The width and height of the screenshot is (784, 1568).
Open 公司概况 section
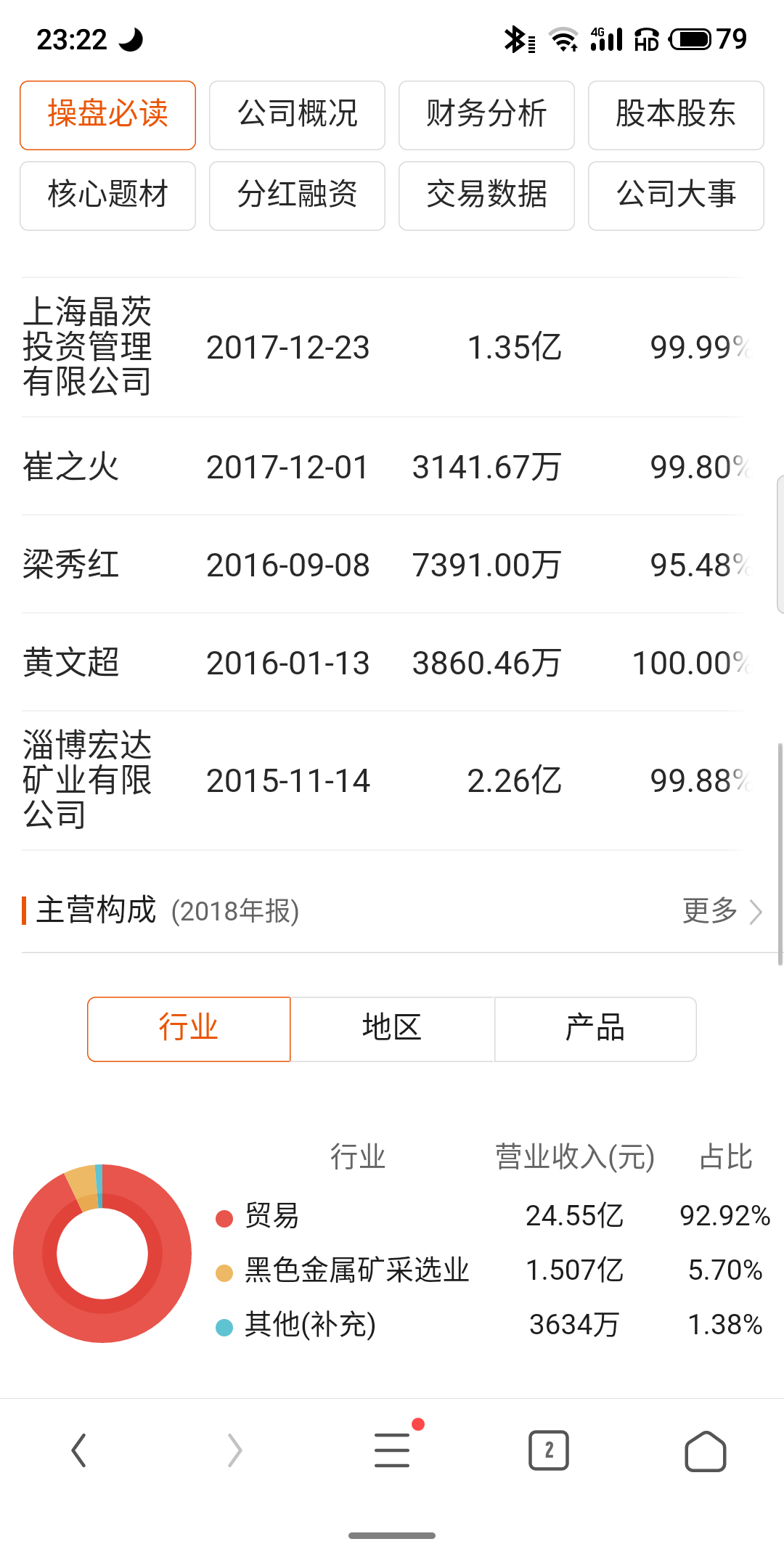pyautogui.click(x=297, y=115)
